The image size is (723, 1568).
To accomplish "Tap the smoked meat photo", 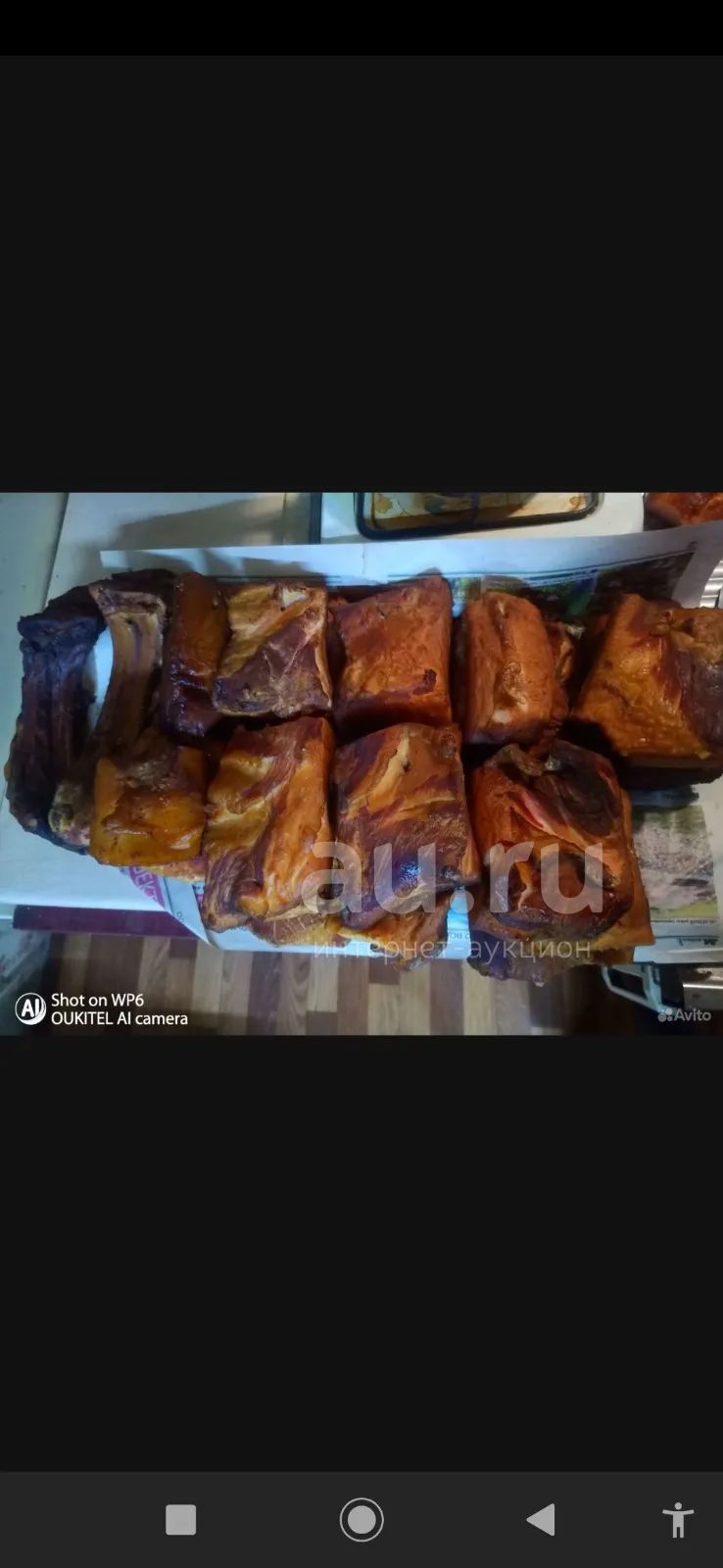I will tap(361, 763).
